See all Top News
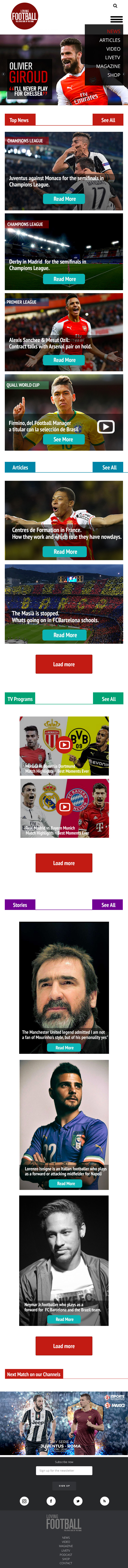This screenshot has height=1568, width=128. pyautogui.click(x=108, y=120)
